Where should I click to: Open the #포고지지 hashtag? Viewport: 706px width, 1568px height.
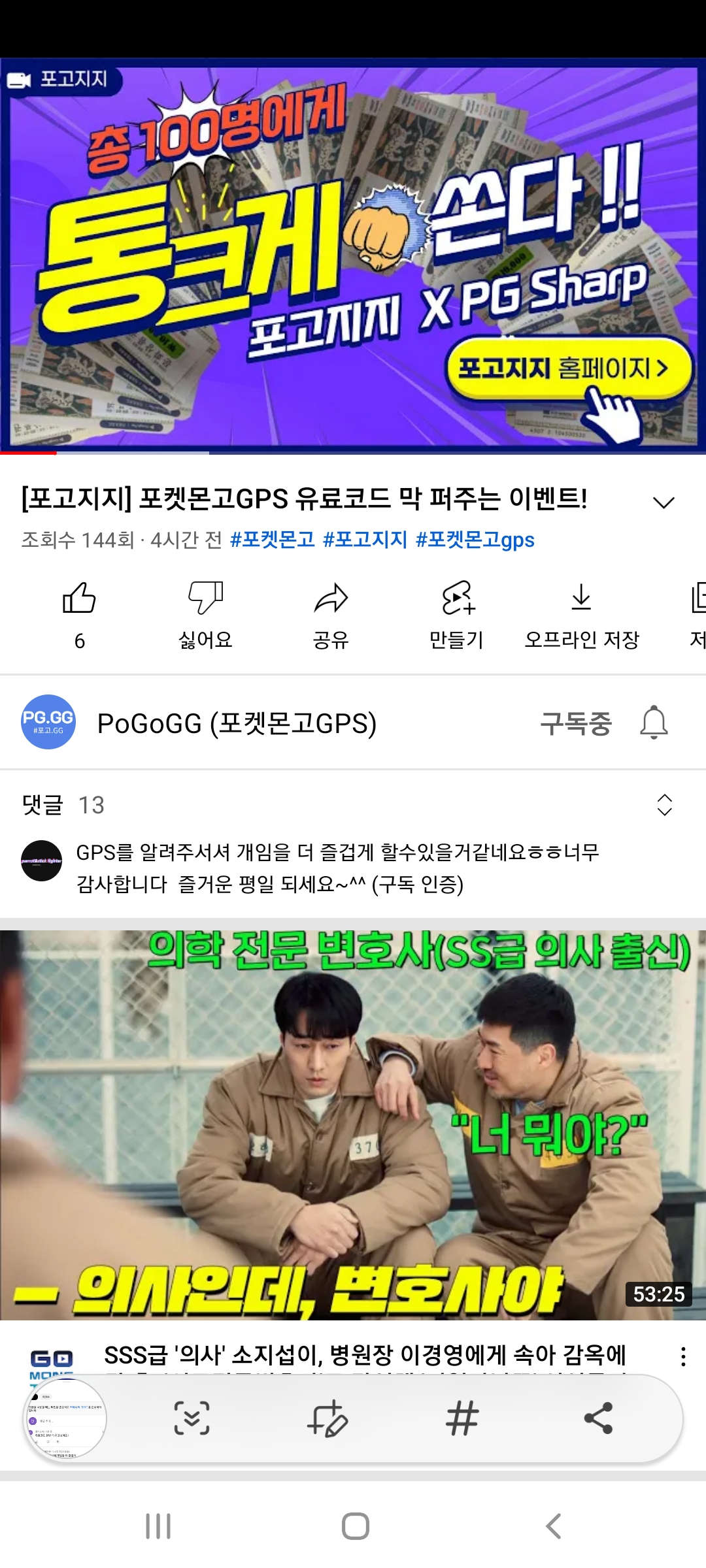(x=365, y=540)
